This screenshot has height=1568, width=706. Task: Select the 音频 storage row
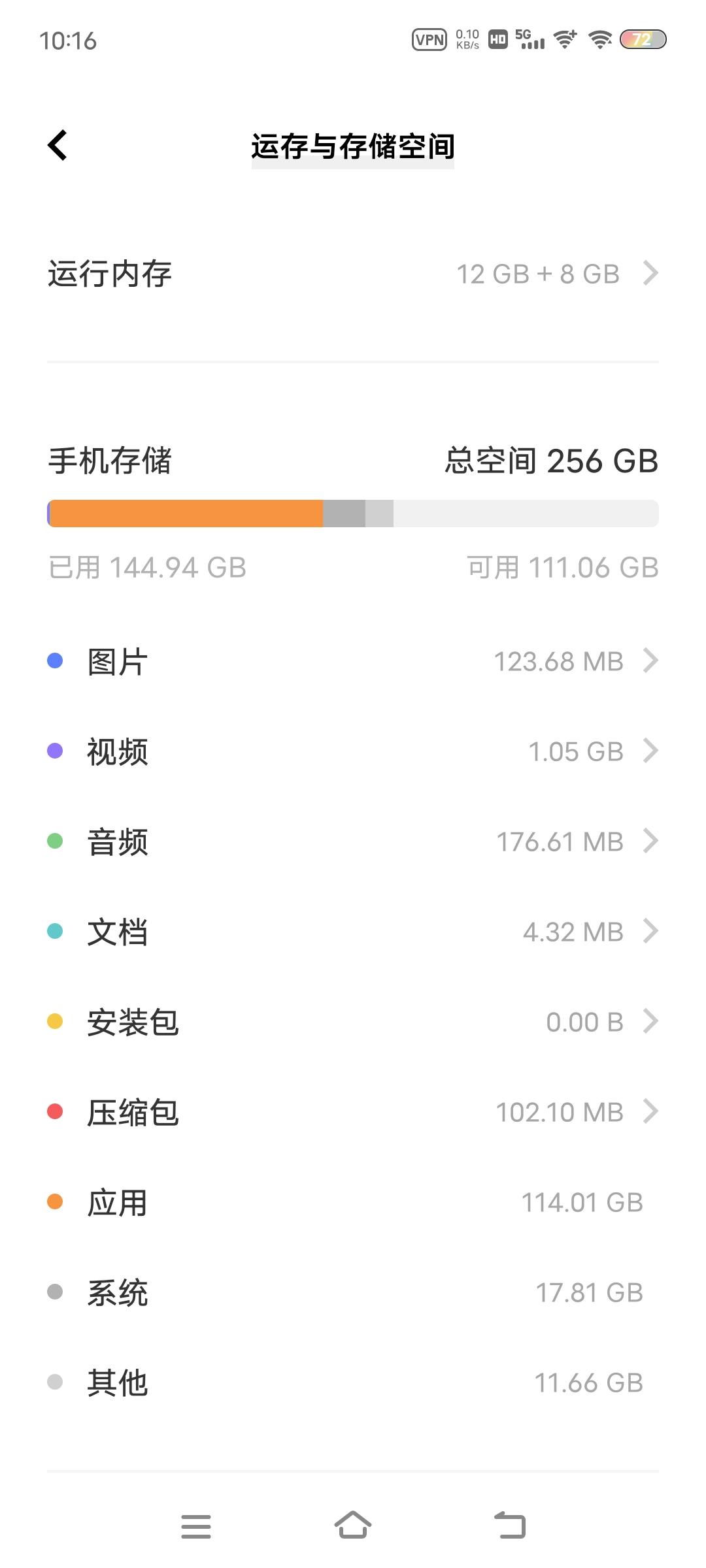click(353, 841)
